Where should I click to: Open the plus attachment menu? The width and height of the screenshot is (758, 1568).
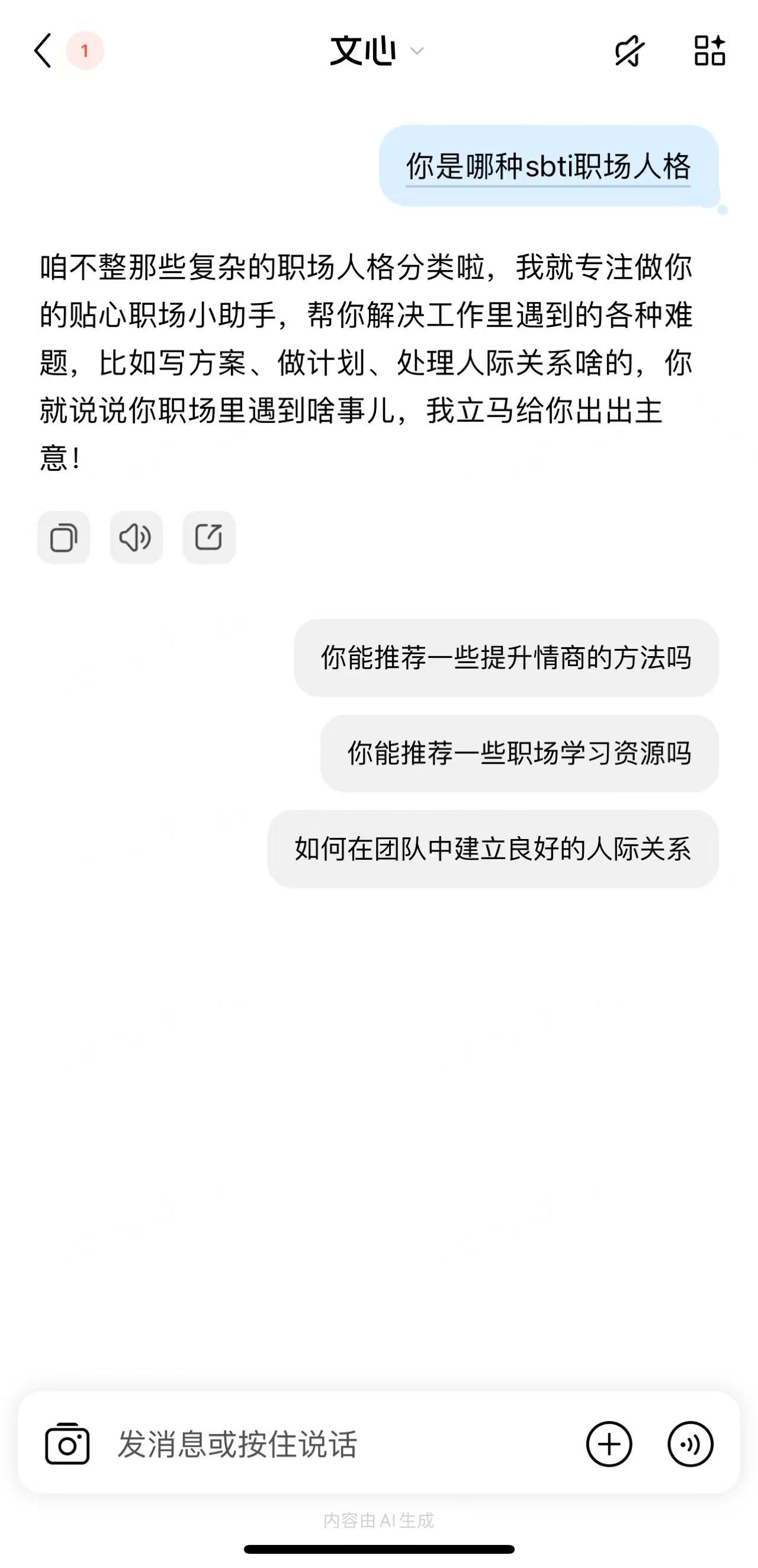(609, 1444)
